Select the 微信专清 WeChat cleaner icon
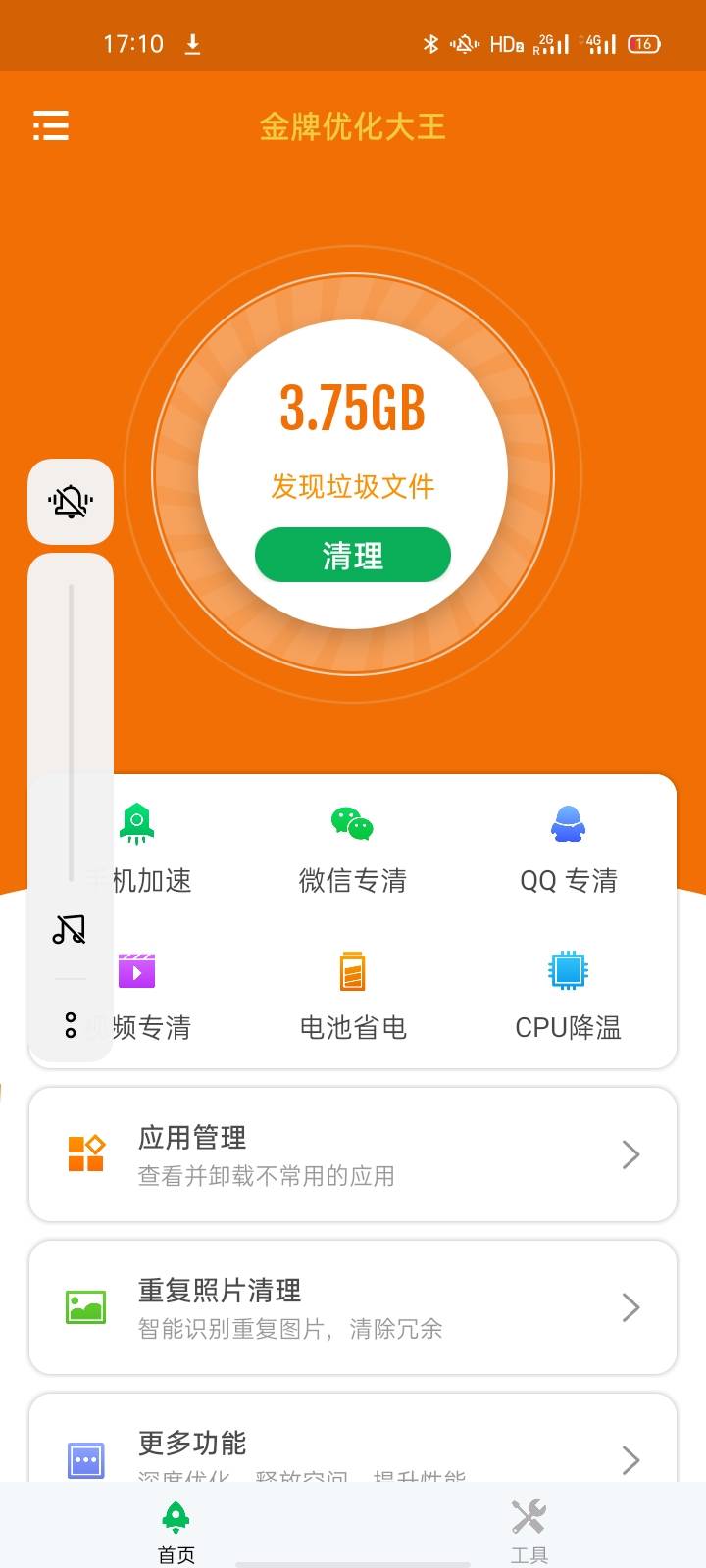Viewport: 706px width, 1568px height. [351, 823]
